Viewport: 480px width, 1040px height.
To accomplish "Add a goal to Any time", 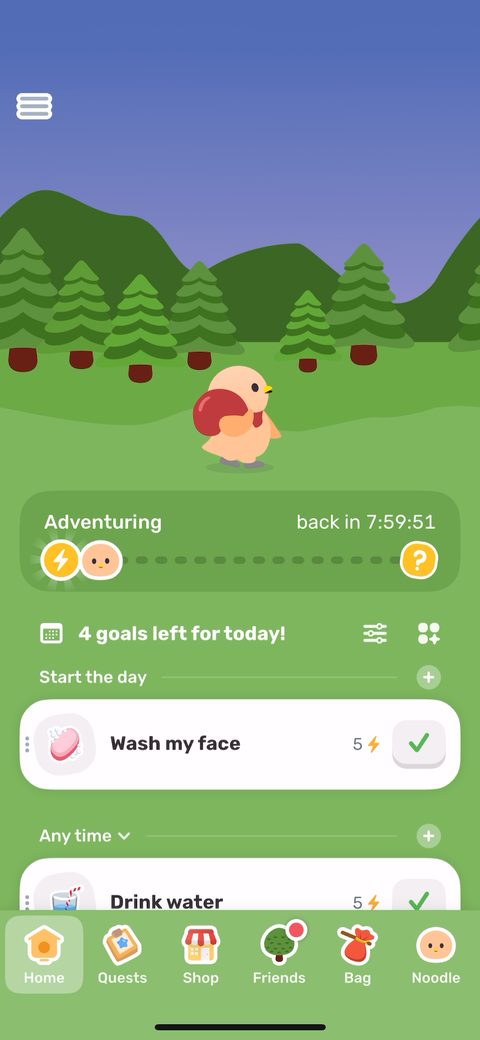I will click(x=429, y=836).
